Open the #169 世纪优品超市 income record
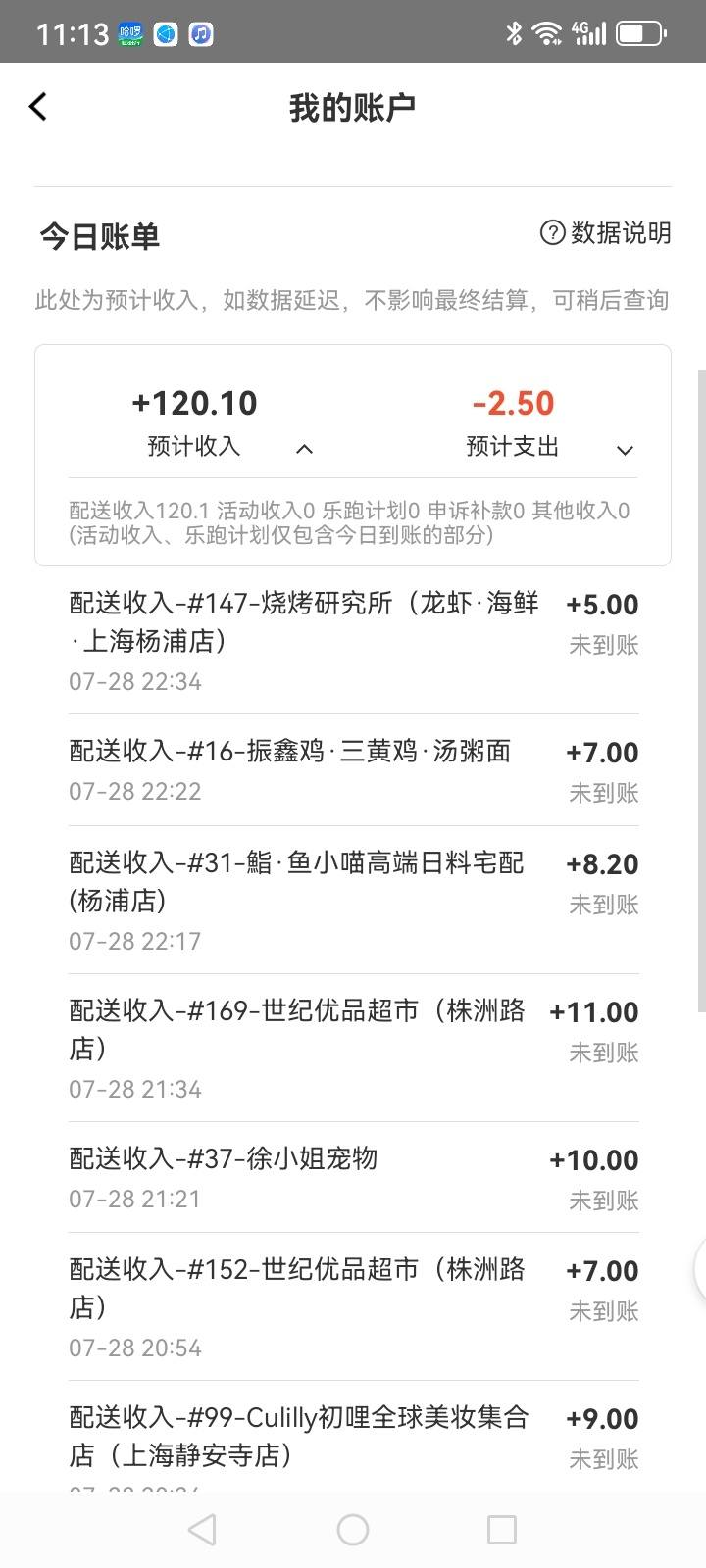Viewport: 706px width, 1568px height. pyautogui.click(x=353, y=1048)
